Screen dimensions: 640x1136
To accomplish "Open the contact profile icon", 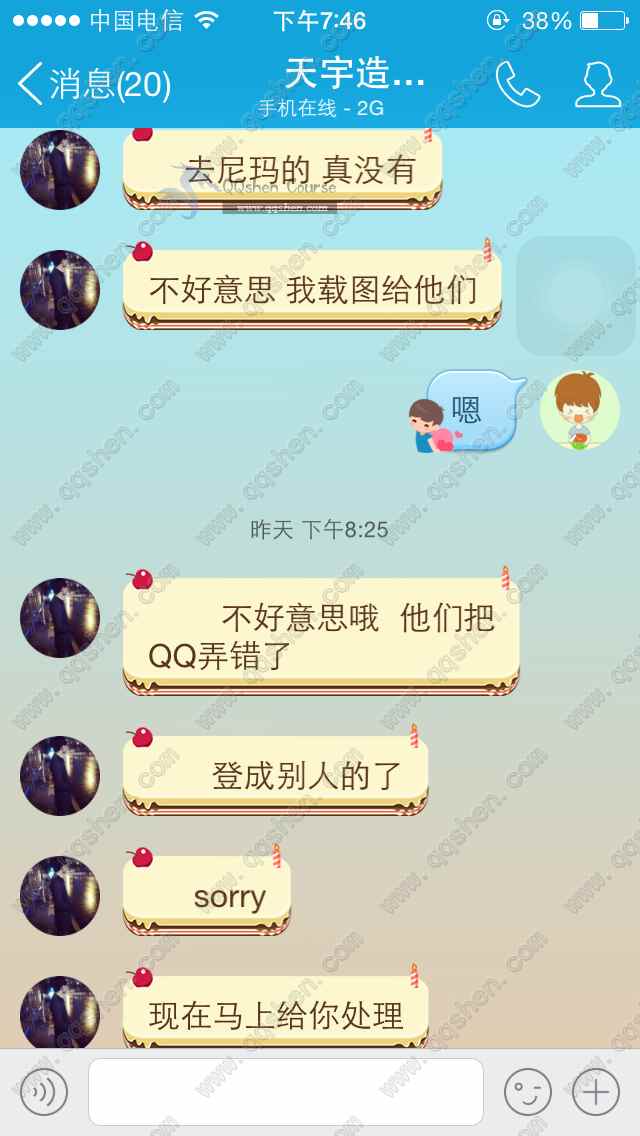I will [x=597, y=85].
